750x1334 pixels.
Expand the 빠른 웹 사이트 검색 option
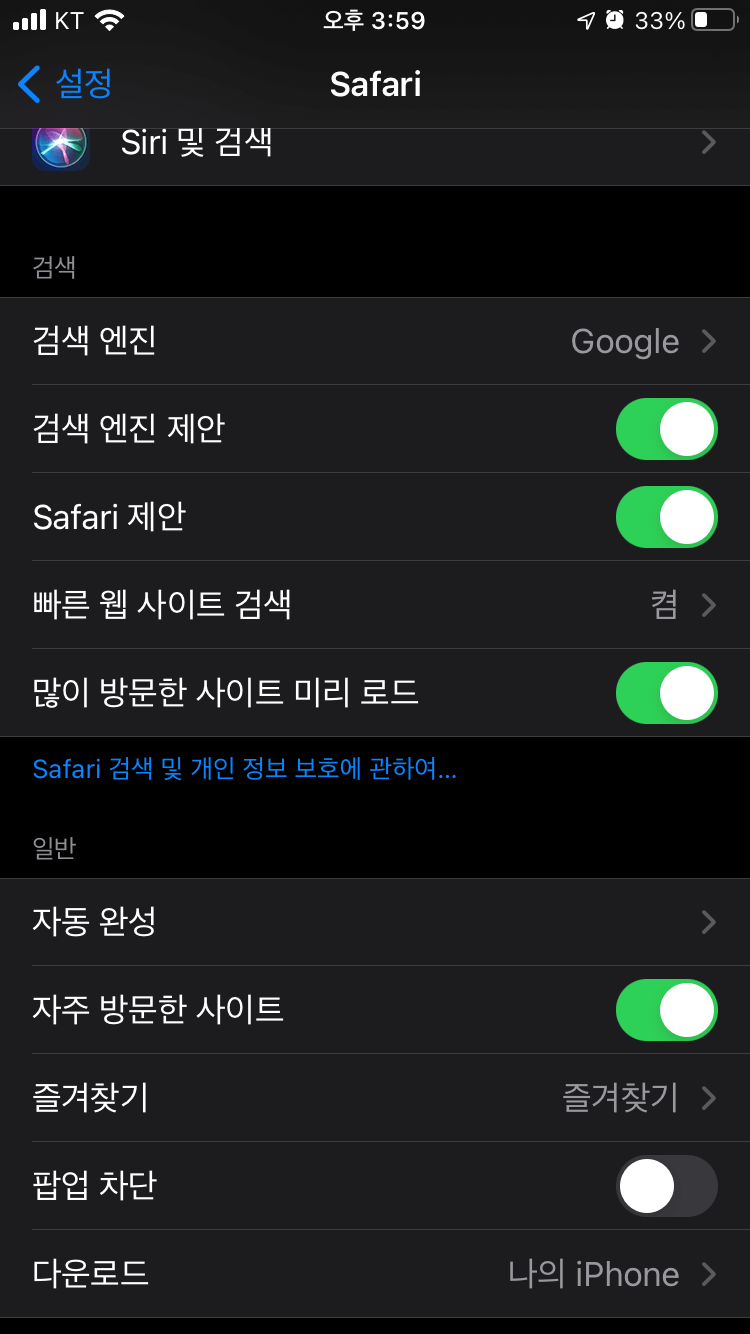(x=375, y=605)
